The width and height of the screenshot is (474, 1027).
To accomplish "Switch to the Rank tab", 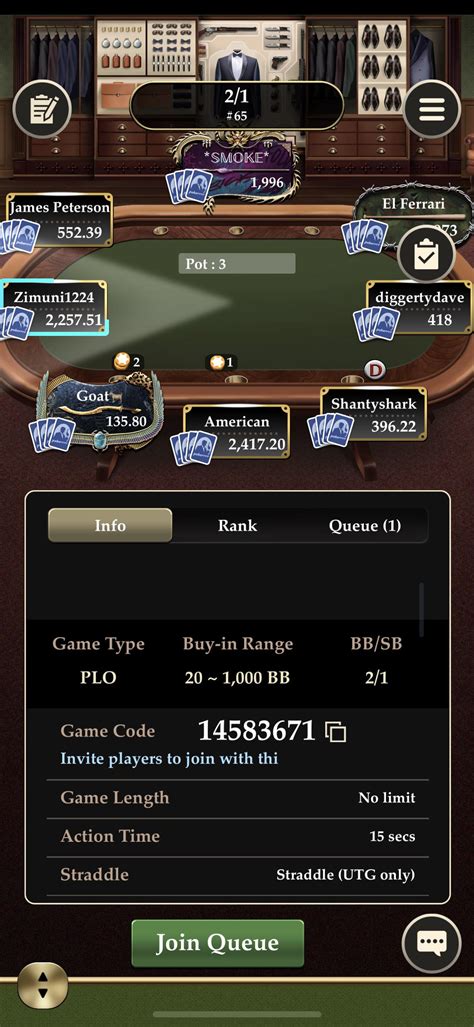I will pyautogui.click(x=237, y=525).
